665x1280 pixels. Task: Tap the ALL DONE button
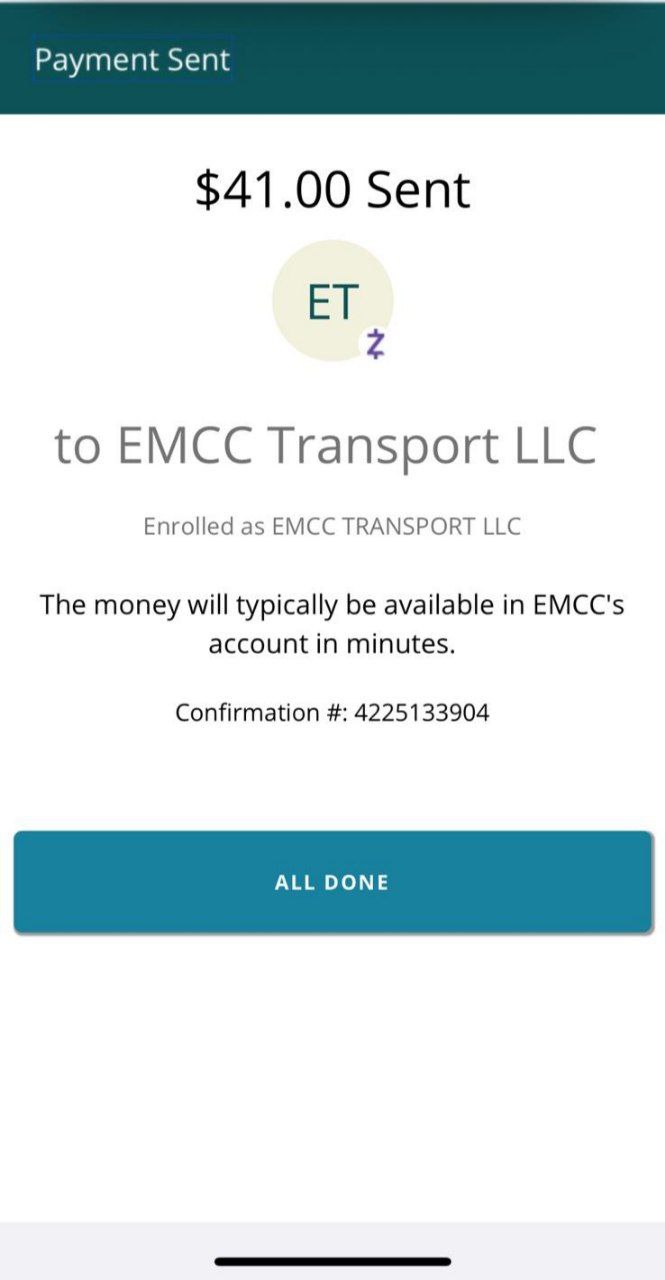point(332,882)
